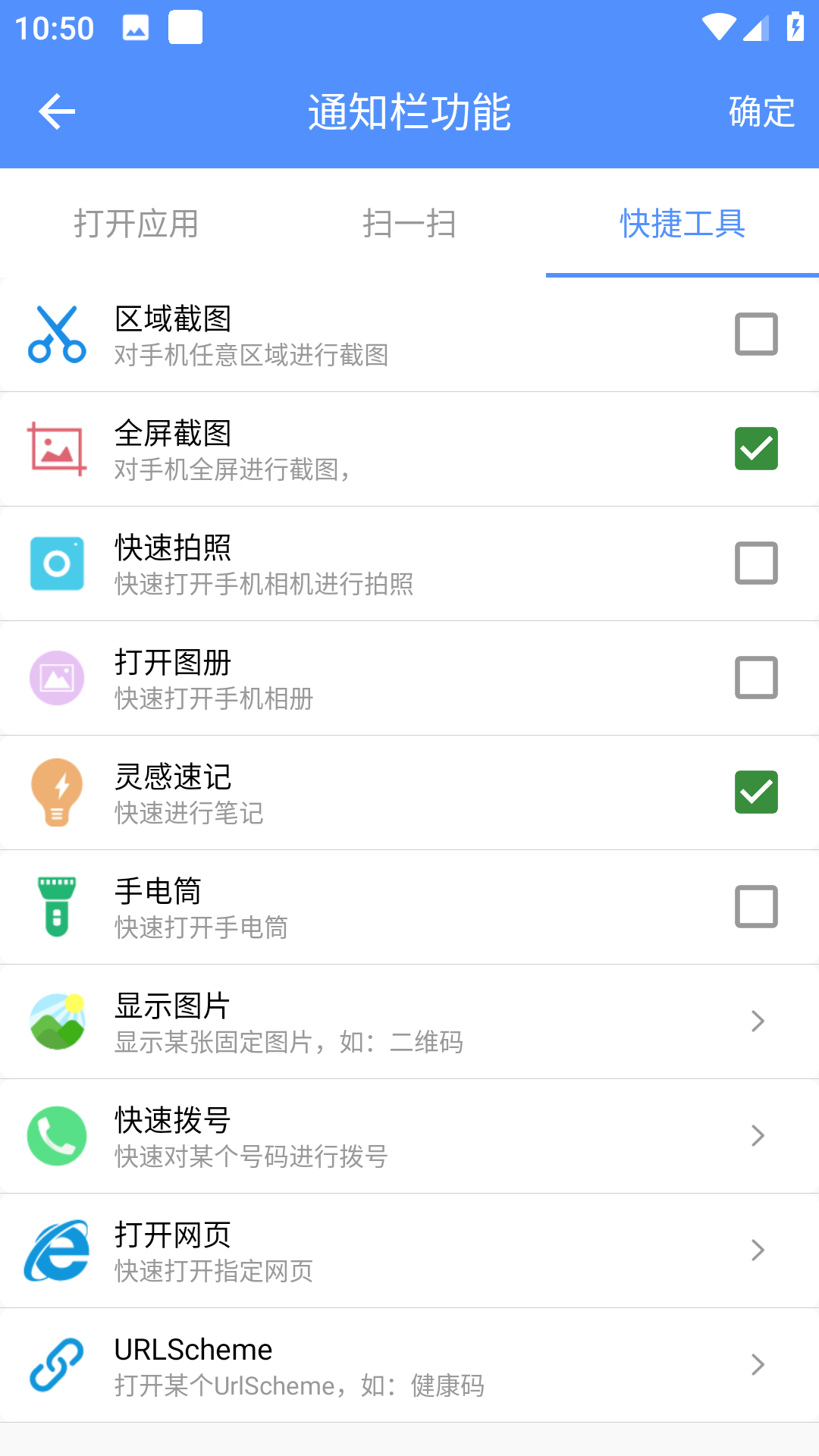The height and width of the screenshot is (1456, 819).
Task: Switch to the 扫一扫 tab
Action: pyautogui.click(x=409, y=224)
